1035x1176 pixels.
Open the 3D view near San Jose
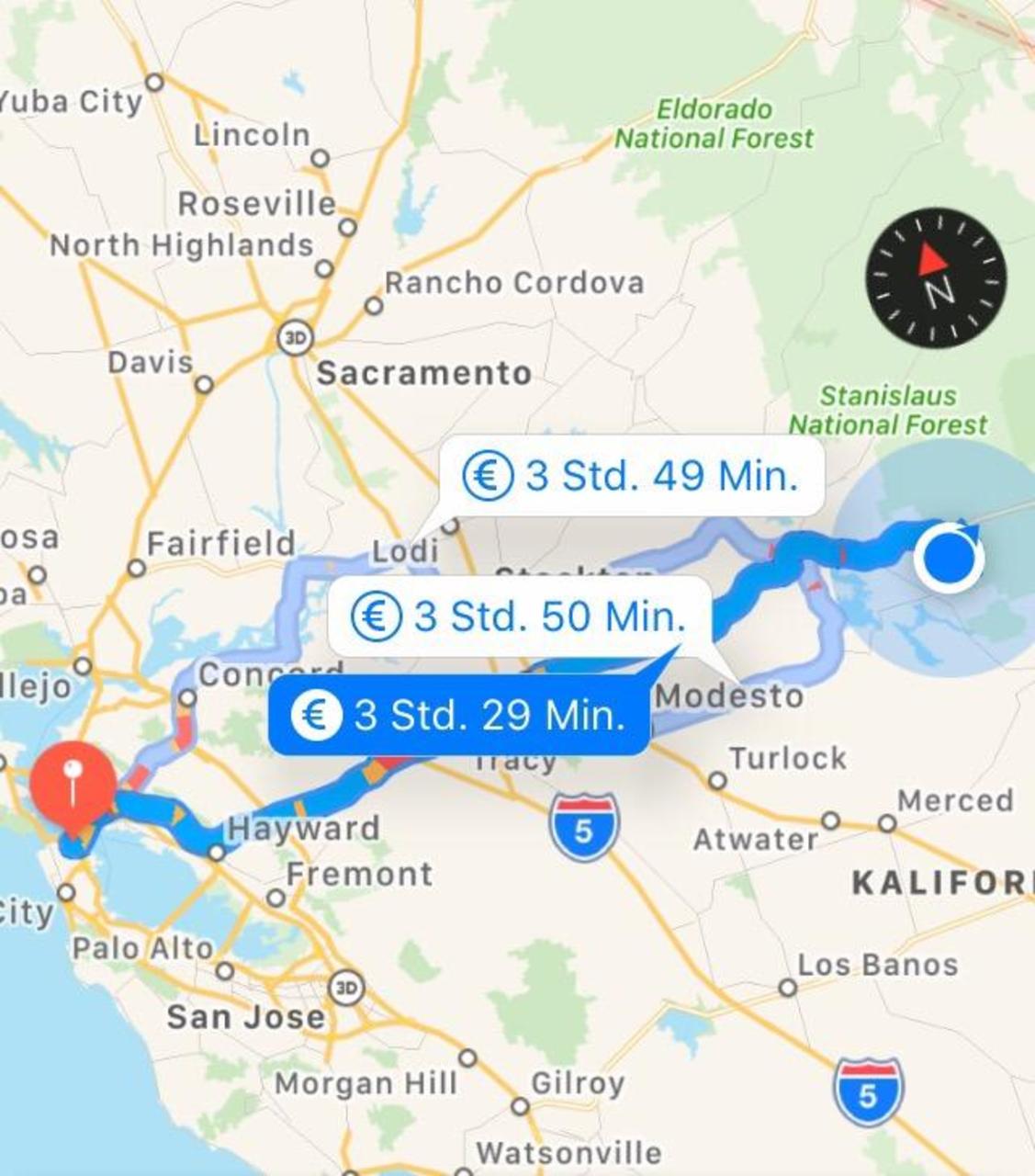pos(345,989)
